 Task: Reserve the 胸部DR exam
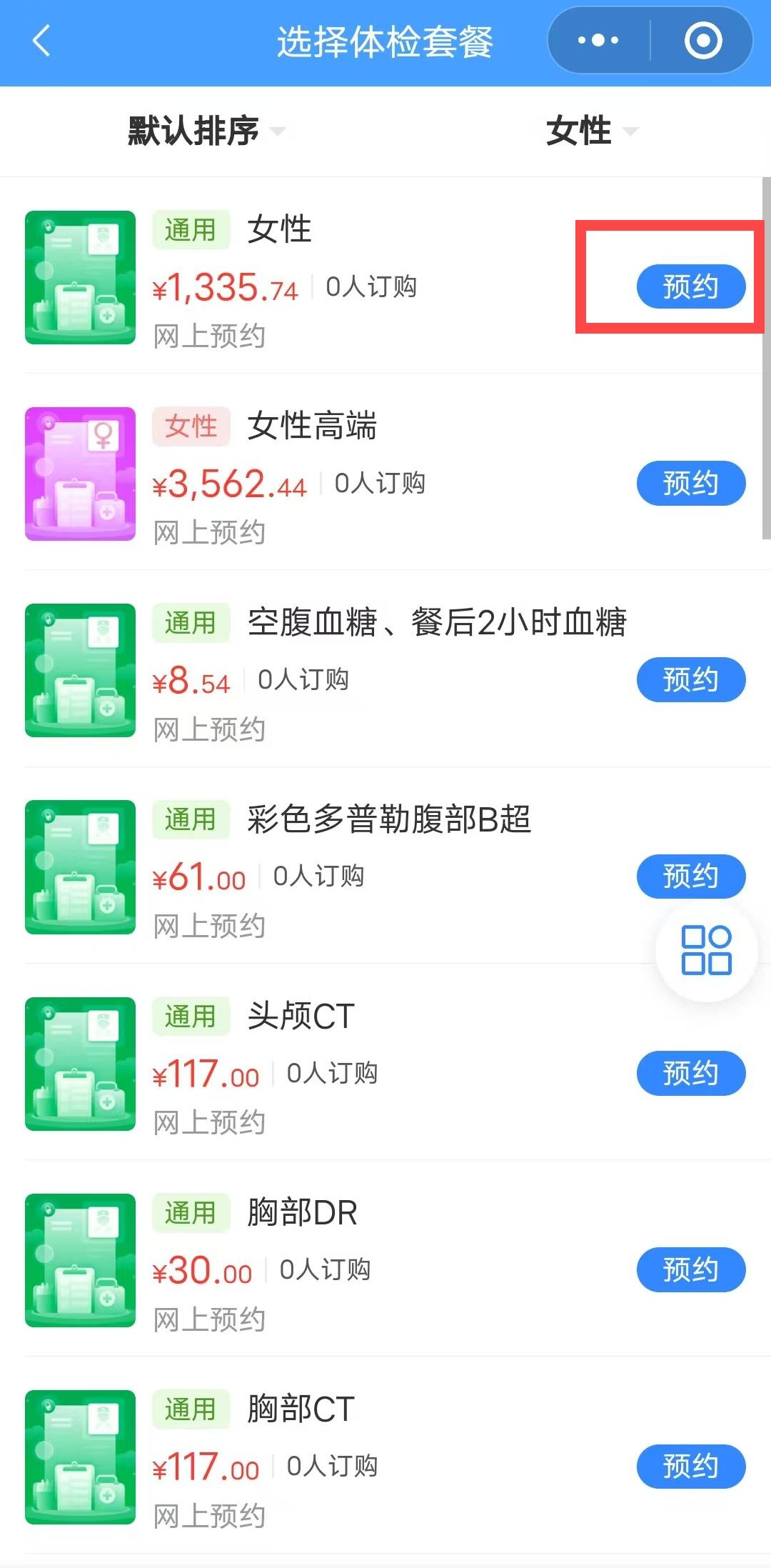coord(690,1269)
